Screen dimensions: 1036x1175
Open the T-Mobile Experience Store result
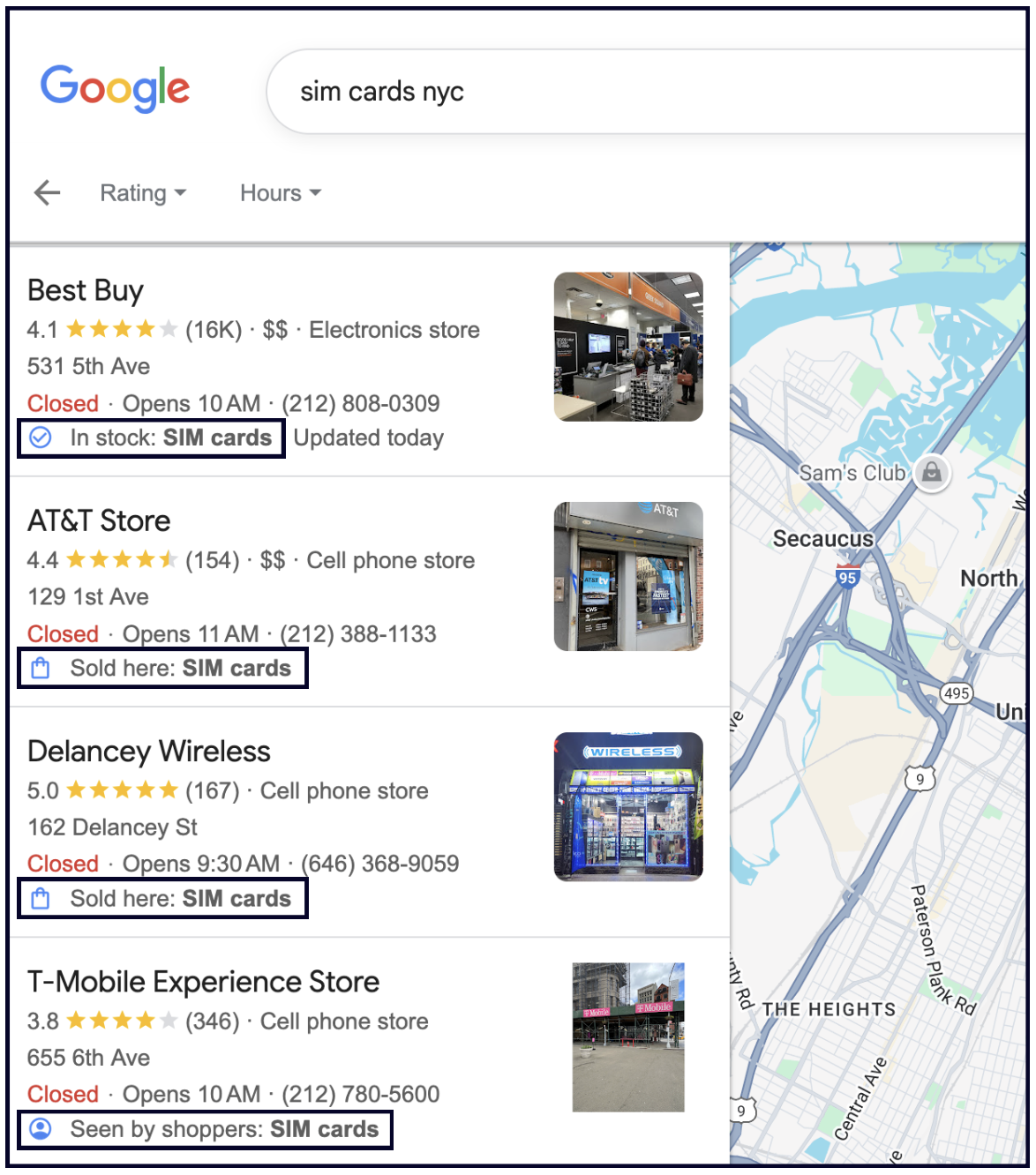pyautogui.click(x=203, y=981)
